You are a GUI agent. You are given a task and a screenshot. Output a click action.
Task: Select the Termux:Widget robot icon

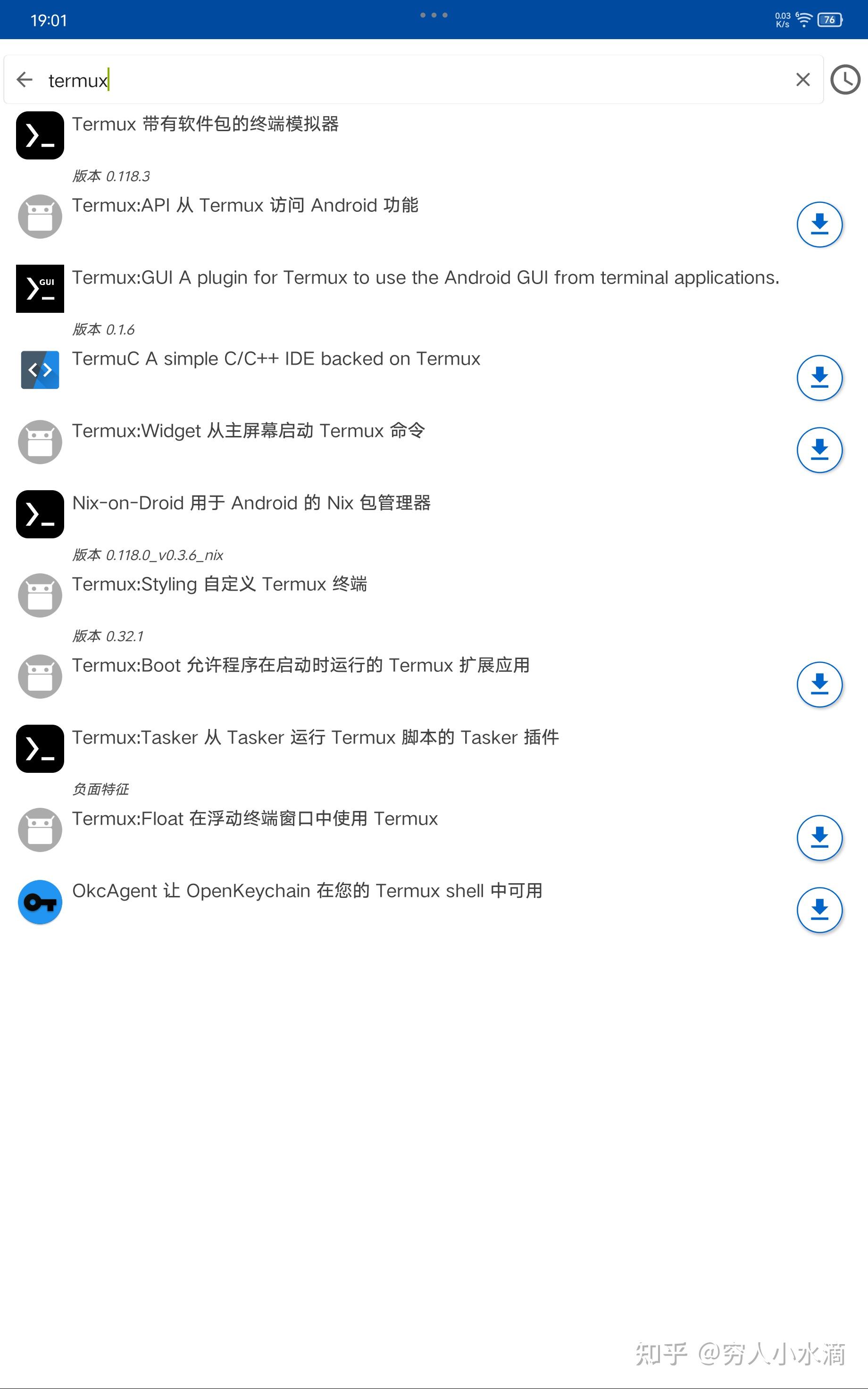pyautogui.click(x=40, y=442)
